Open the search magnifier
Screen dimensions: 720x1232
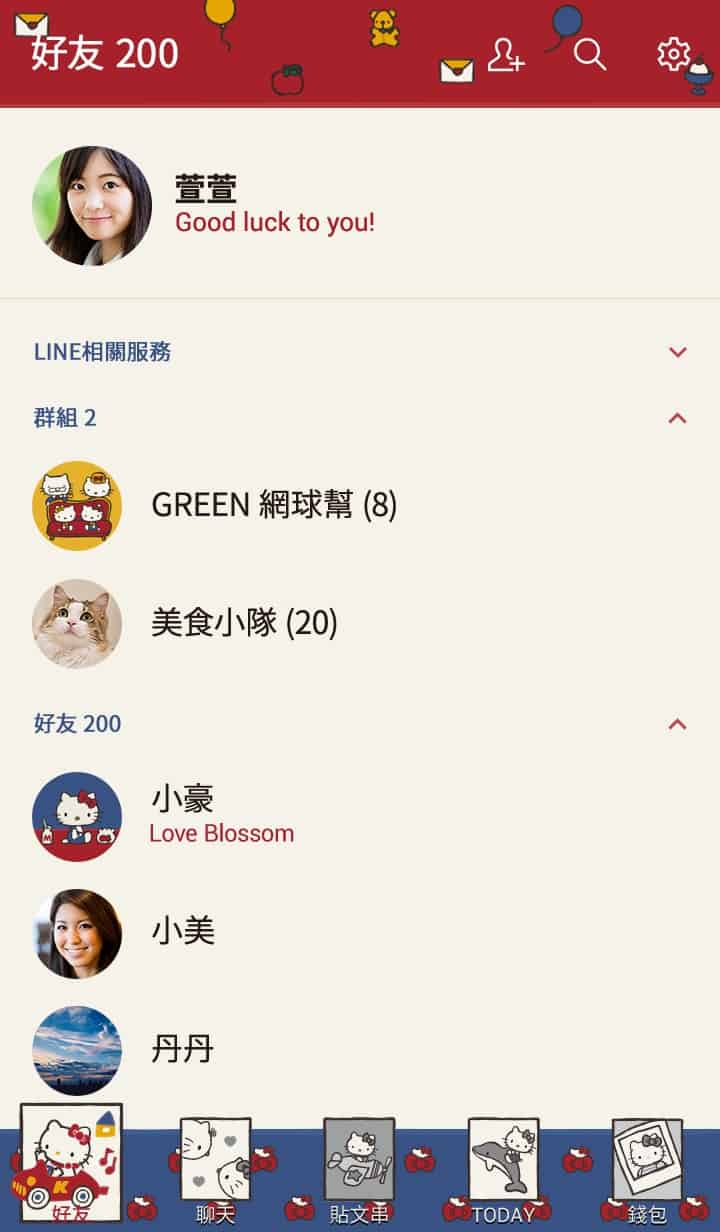(590, 55)
